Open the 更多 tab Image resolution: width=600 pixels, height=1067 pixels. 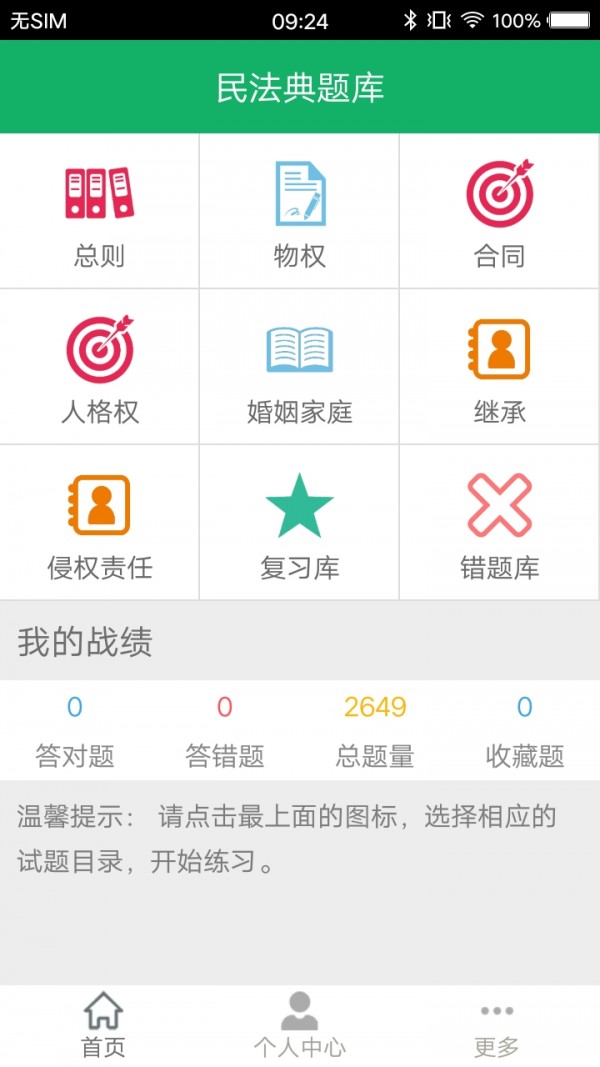tap(496, 1025)
